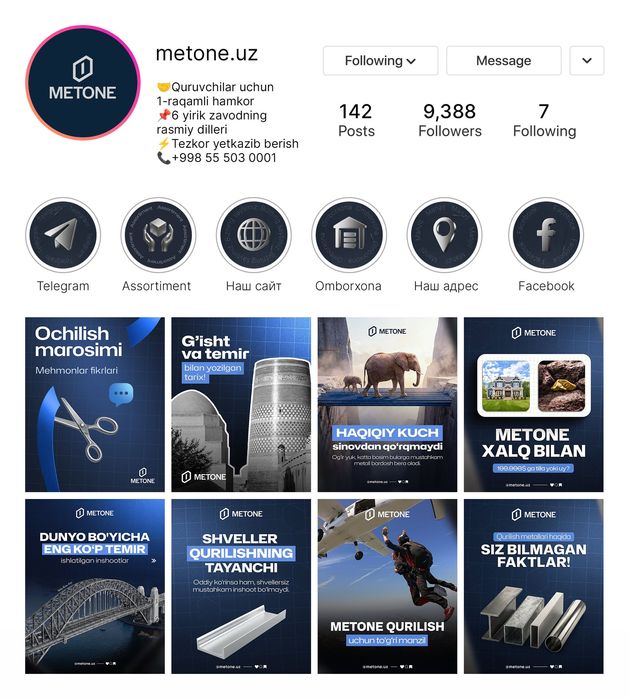This screenshot has height=699, width=629.
Task: View the Наш адрес highlight
Action: click(x=445, y=236)
